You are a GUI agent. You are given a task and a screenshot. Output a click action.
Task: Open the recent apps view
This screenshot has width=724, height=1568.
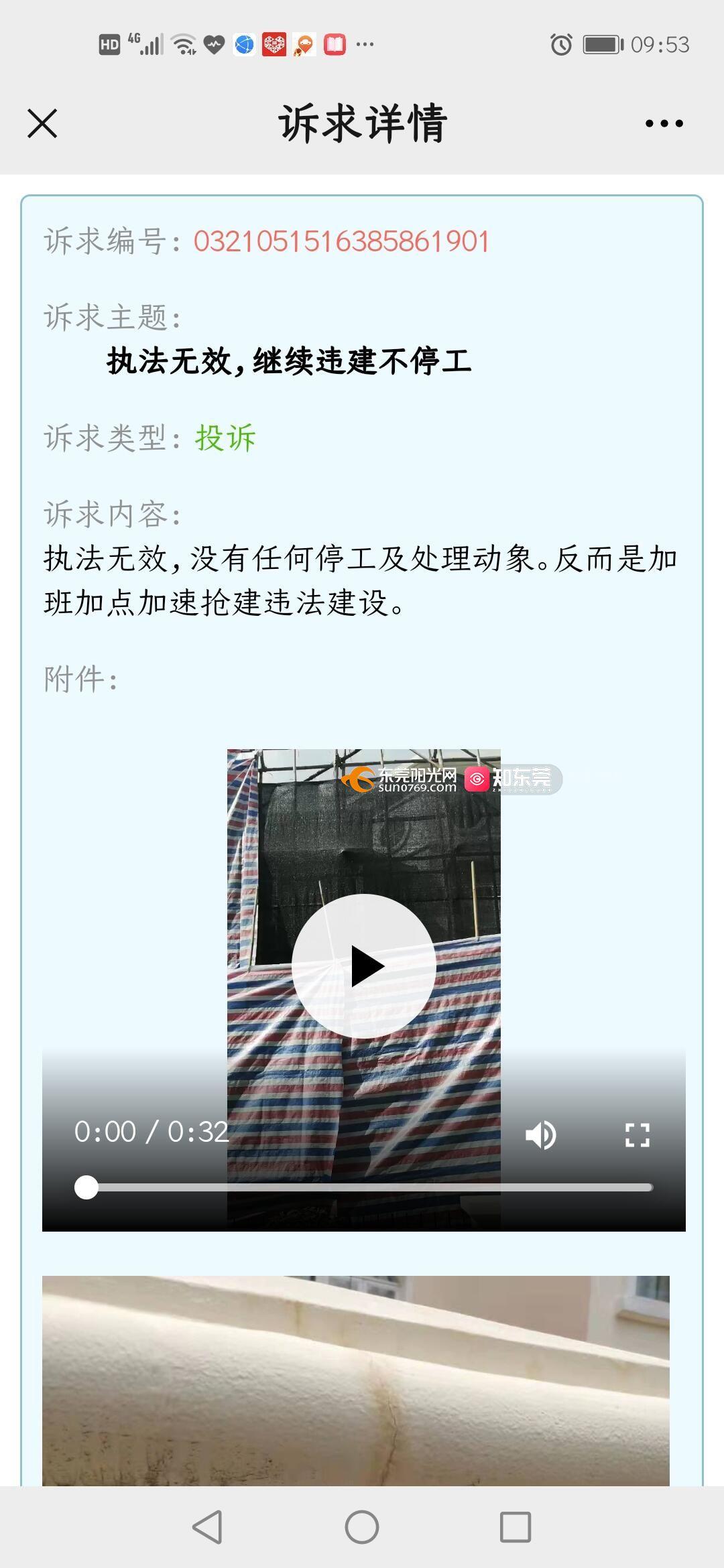click(x=516, y=1528)
